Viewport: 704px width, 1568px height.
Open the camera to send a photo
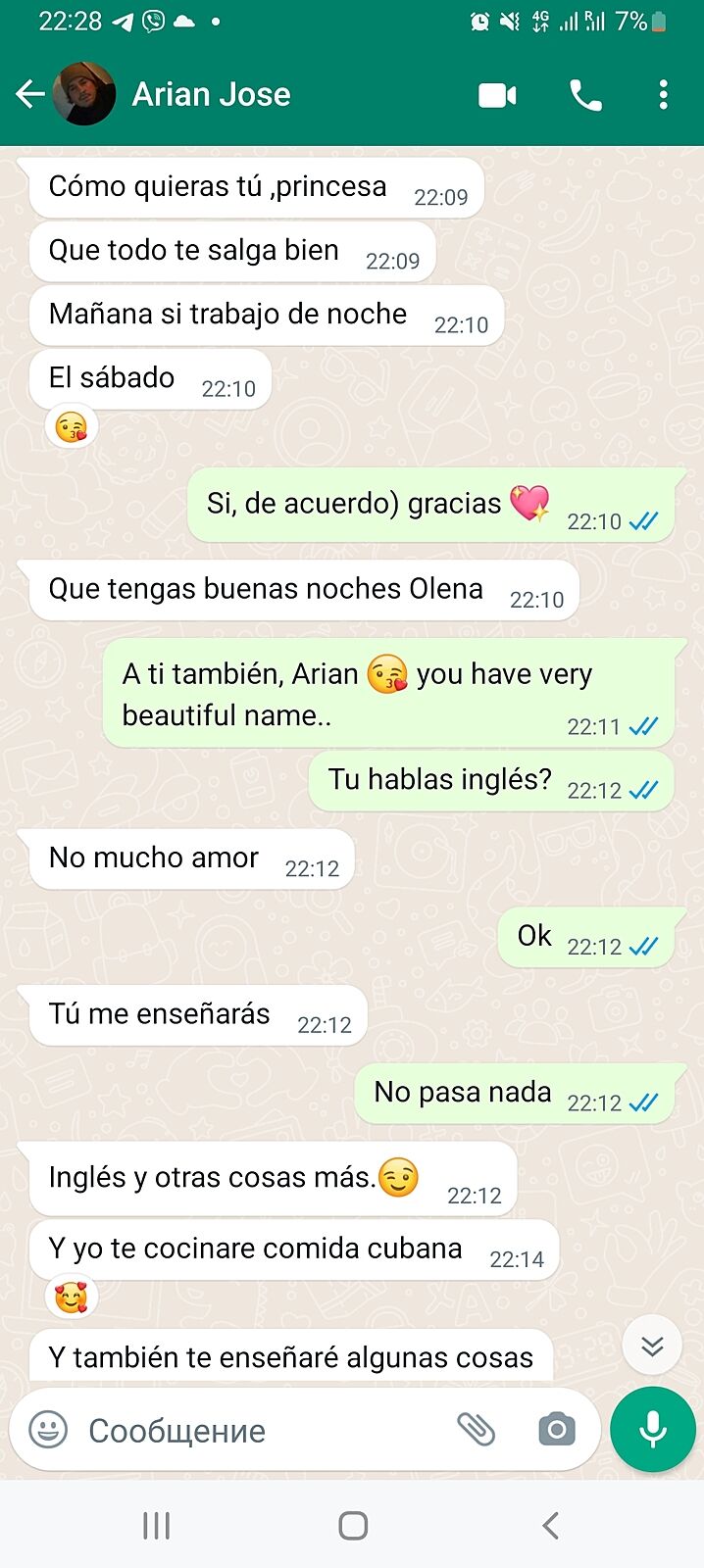[557, 1430]
